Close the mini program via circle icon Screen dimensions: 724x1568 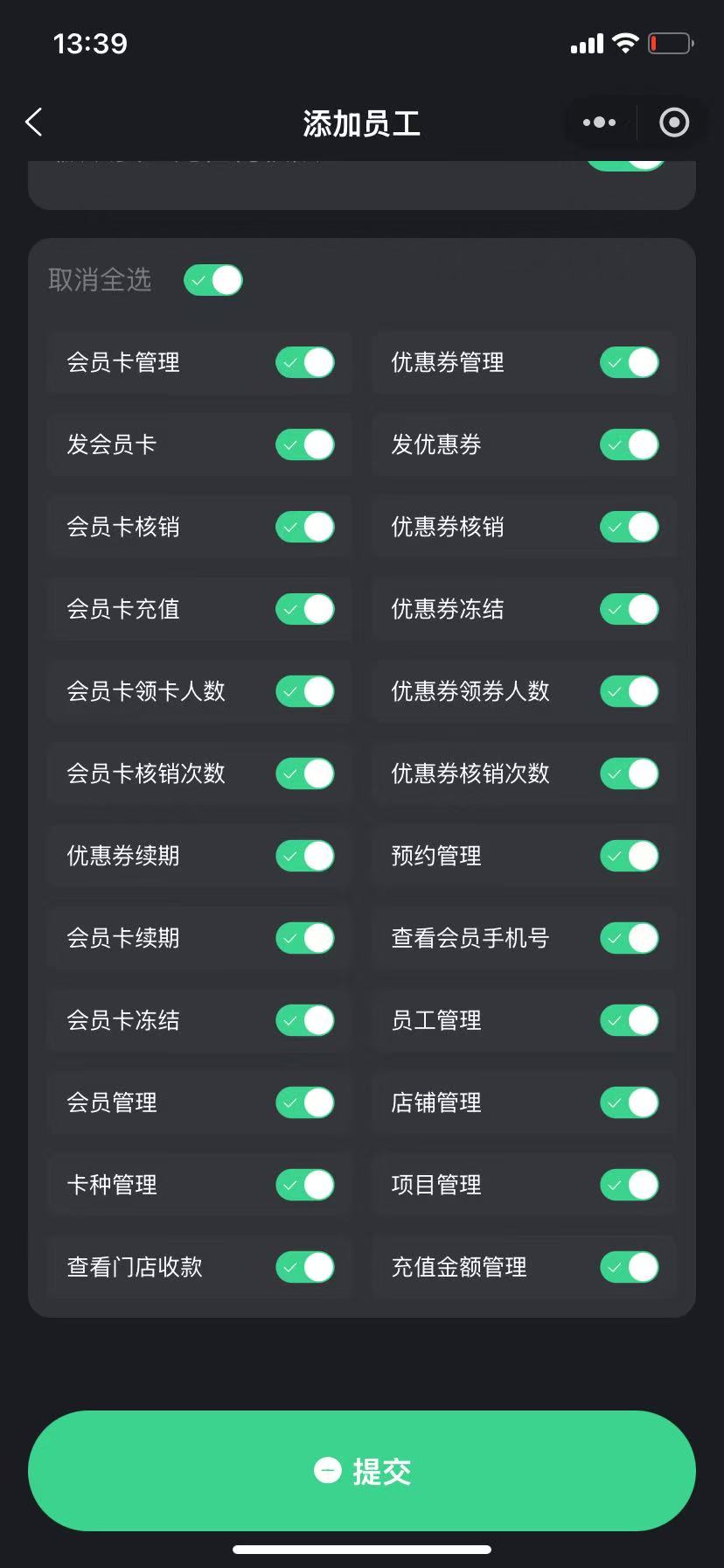coord(673,122)
